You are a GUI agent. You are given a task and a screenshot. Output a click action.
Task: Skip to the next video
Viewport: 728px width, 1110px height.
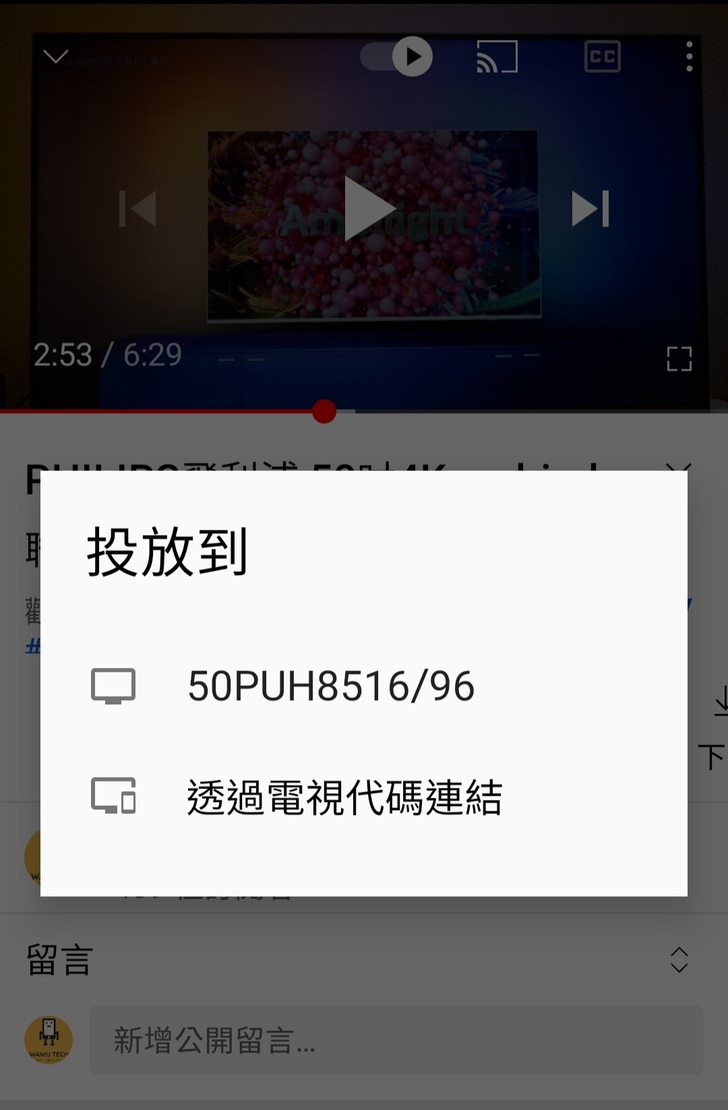(590, 208)
